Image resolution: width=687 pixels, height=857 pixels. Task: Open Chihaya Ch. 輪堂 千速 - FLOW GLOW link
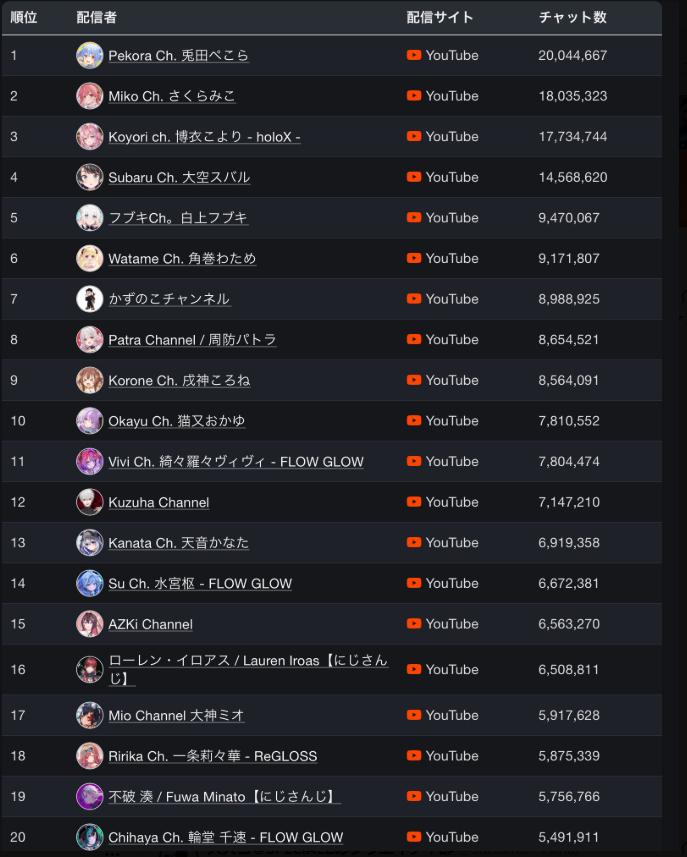pos(225,838)
